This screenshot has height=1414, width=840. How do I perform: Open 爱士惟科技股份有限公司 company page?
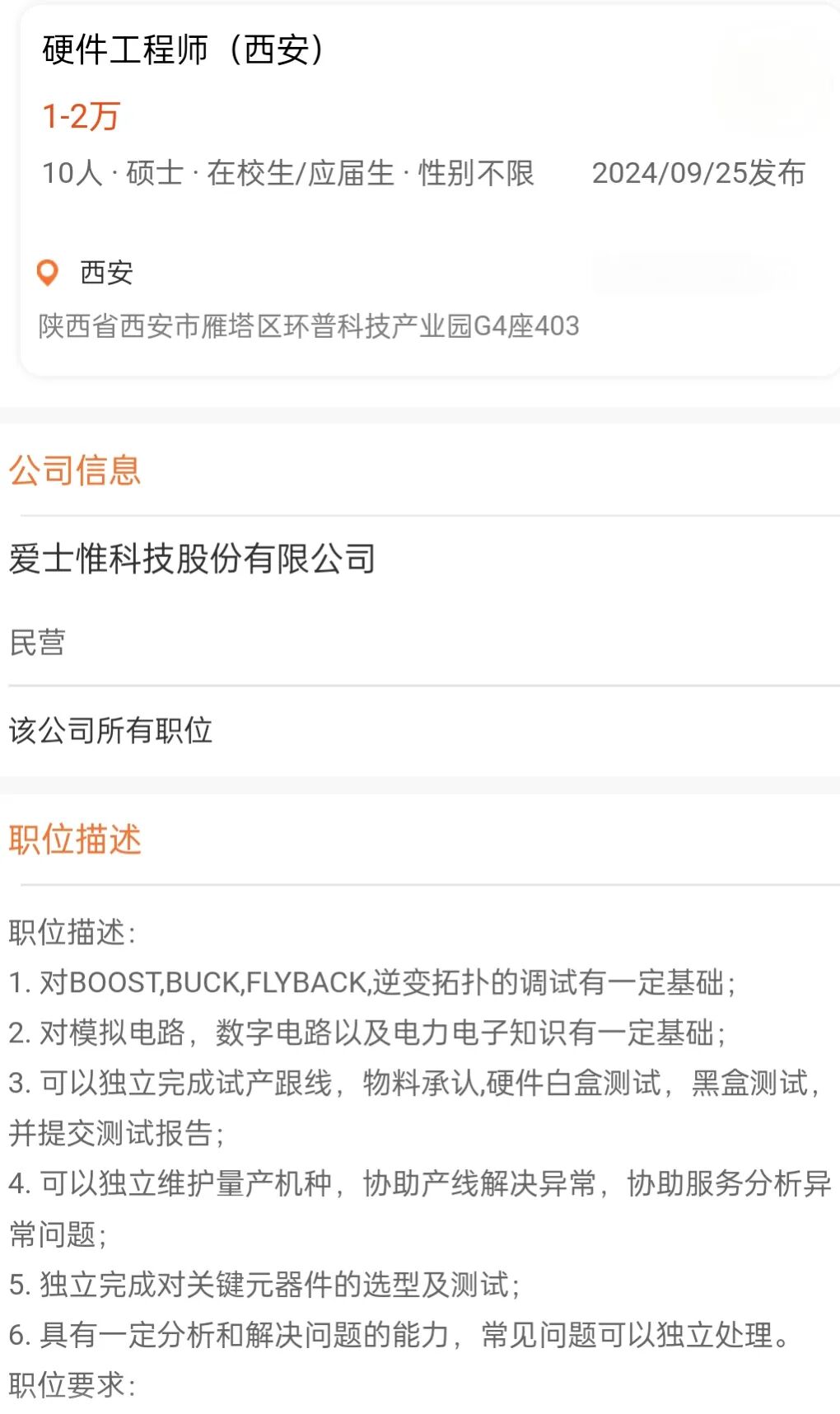pyautogui.click(x=192, y=559)
